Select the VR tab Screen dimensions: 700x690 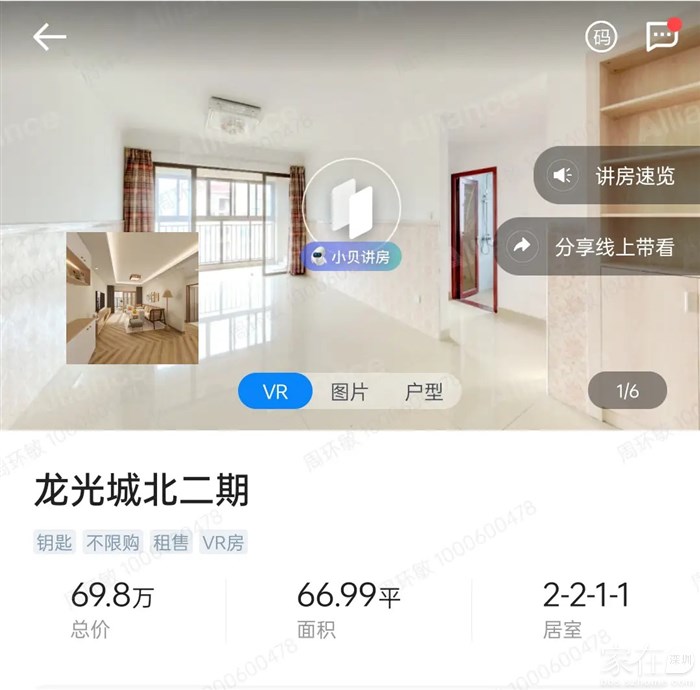275,391
